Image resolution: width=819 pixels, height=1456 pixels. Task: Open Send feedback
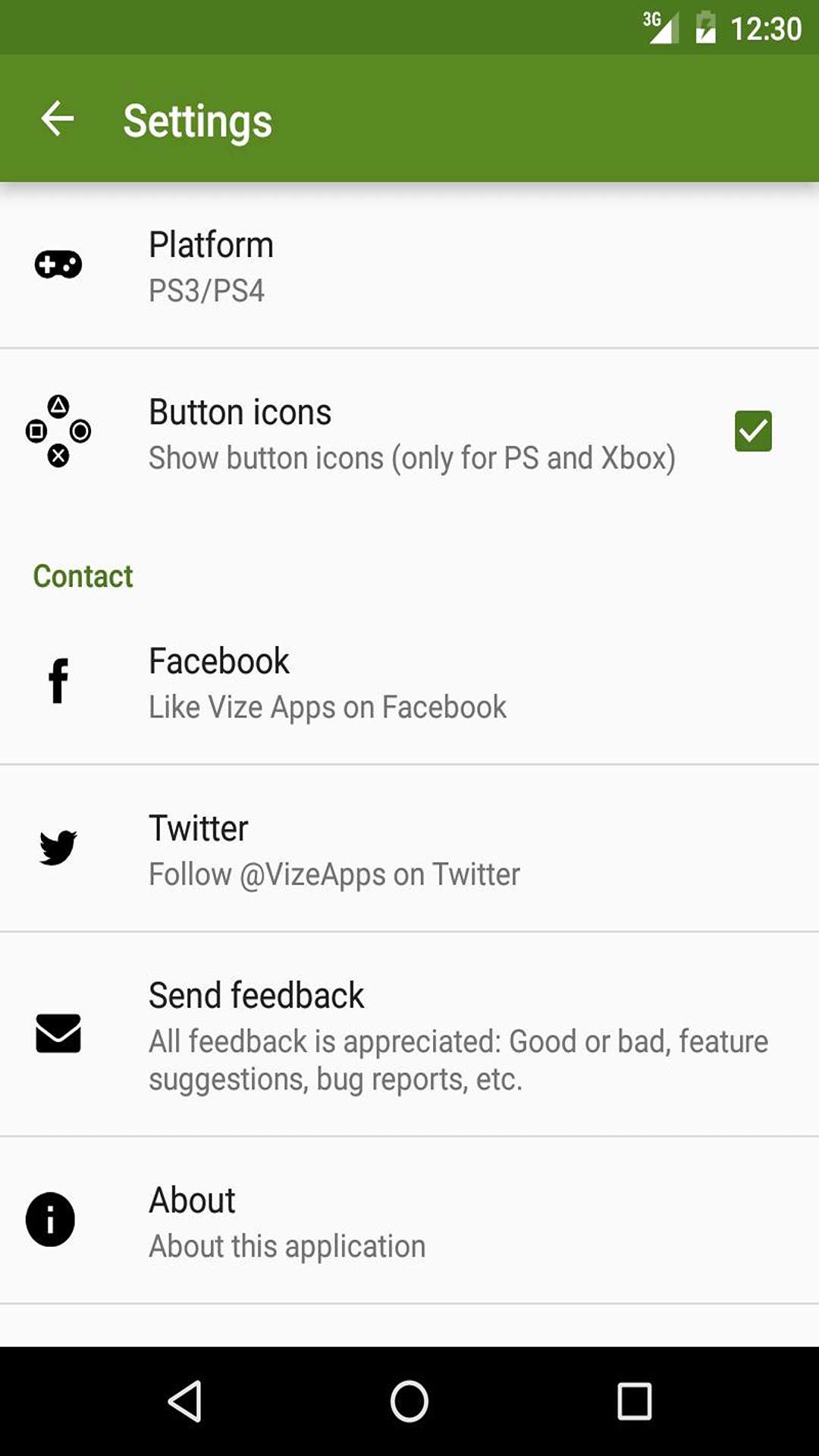pyautogui.click(x=409, y=1034)
